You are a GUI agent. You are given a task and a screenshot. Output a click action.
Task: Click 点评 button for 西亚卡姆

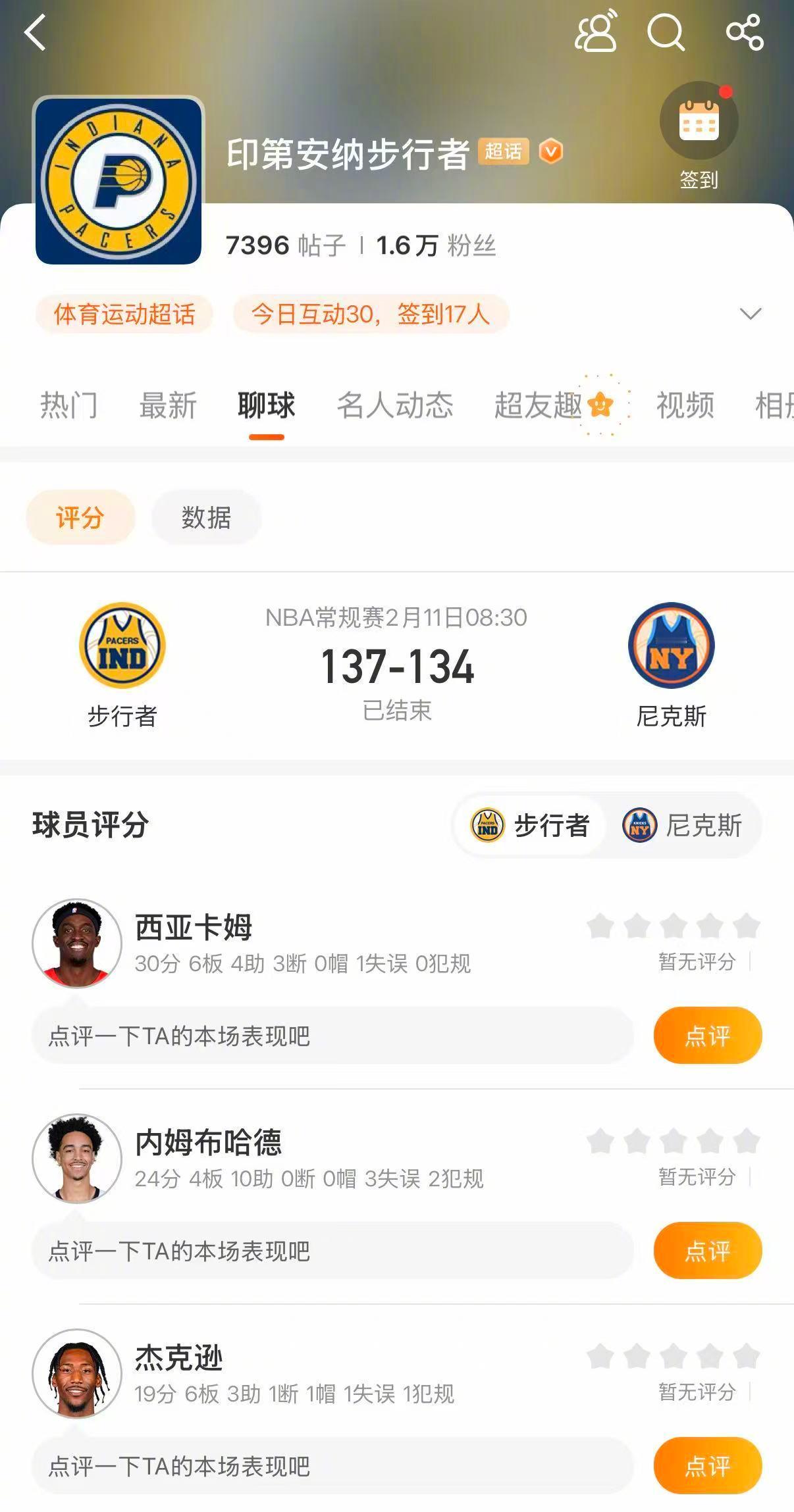coord(708,1036)
